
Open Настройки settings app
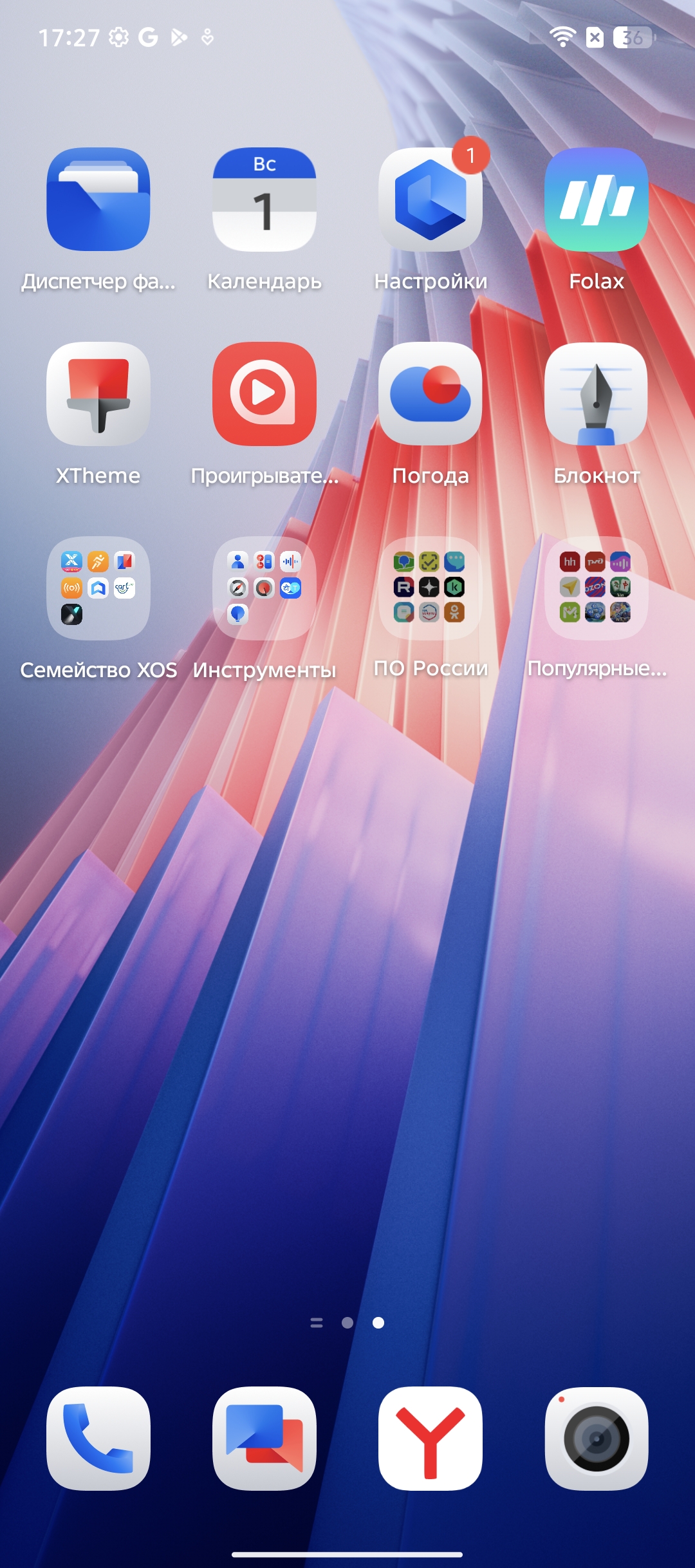431,200
